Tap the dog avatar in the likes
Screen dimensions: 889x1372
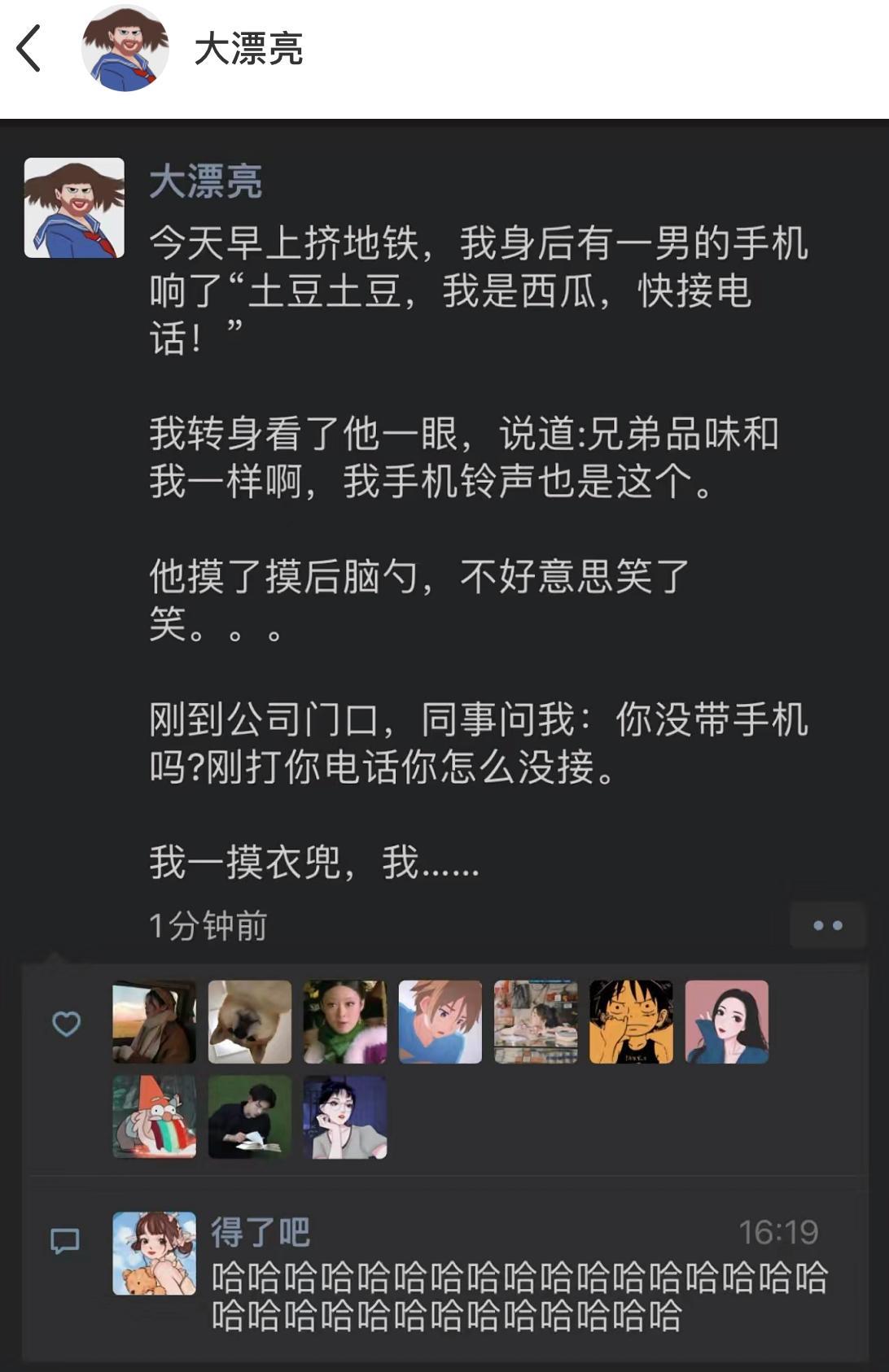[249, 1022]
